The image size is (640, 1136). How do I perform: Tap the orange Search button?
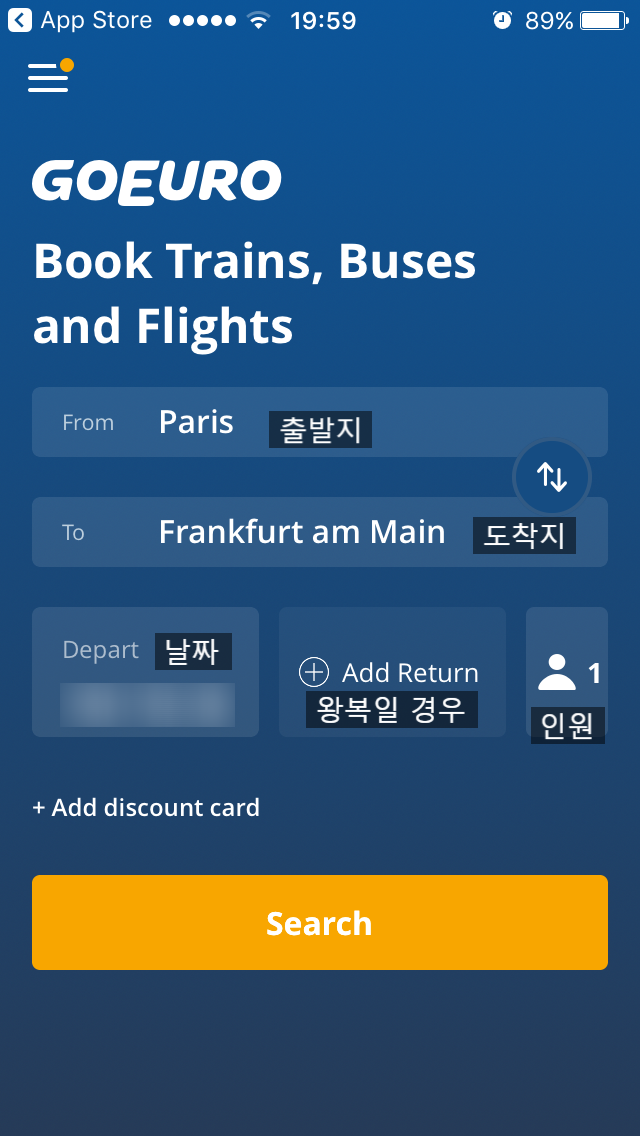[x=320, y=922]
